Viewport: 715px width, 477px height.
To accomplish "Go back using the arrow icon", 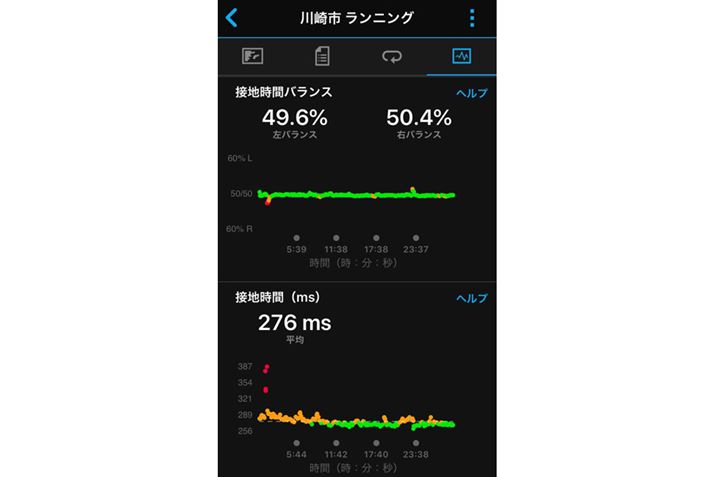I will (232, 18).
